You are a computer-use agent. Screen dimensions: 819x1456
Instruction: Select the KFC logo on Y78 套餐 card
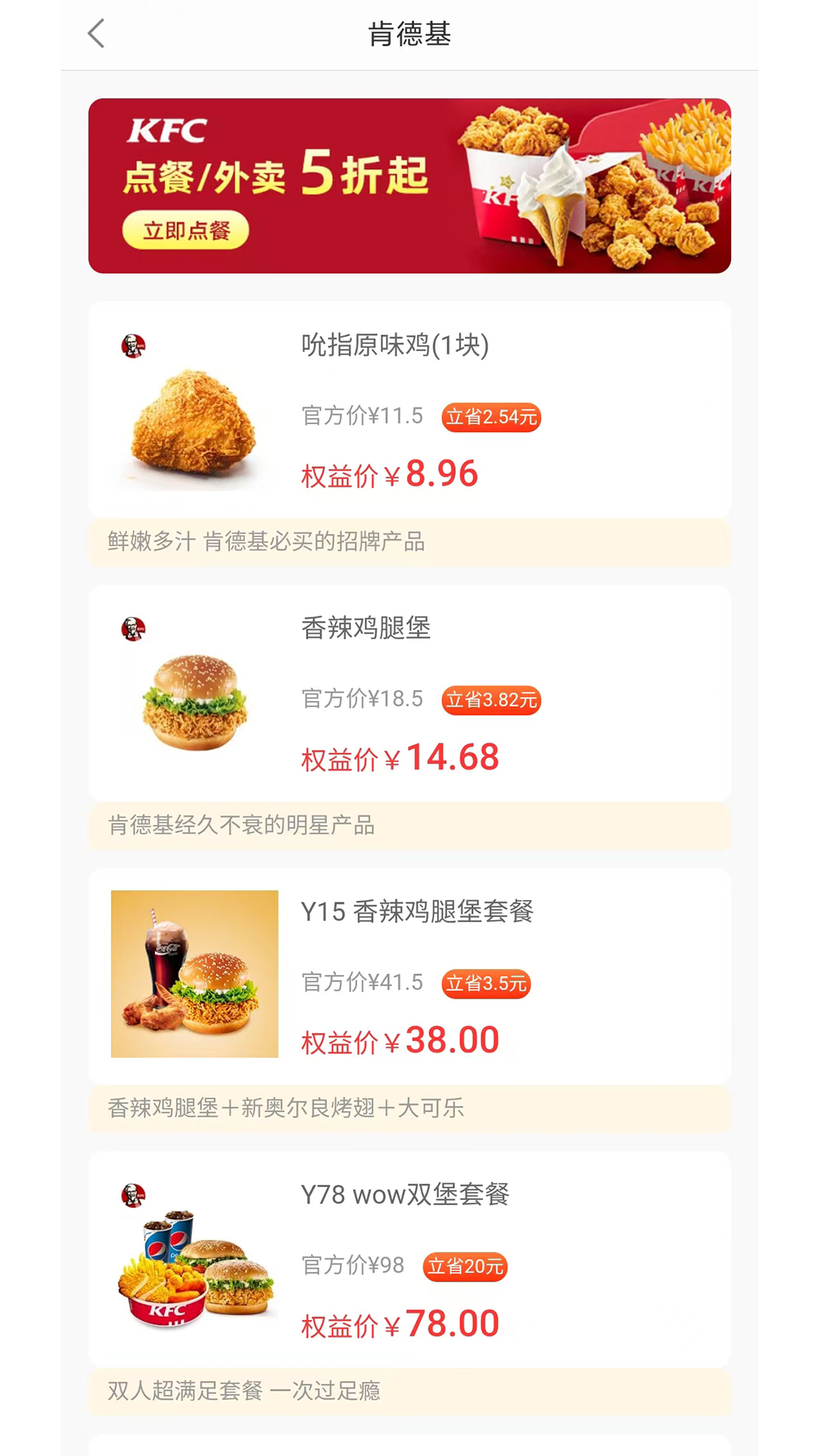click(133, 1195)
